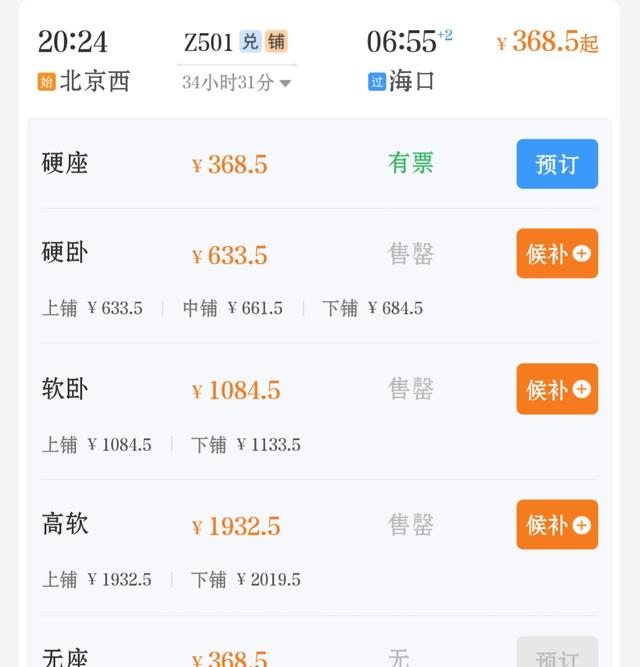Image resolution: width=640 pixels, height=667 pixels.
Task: Book the 硬座 ticket with 预订
Action: pyautogui.click(x=557, y=164)
